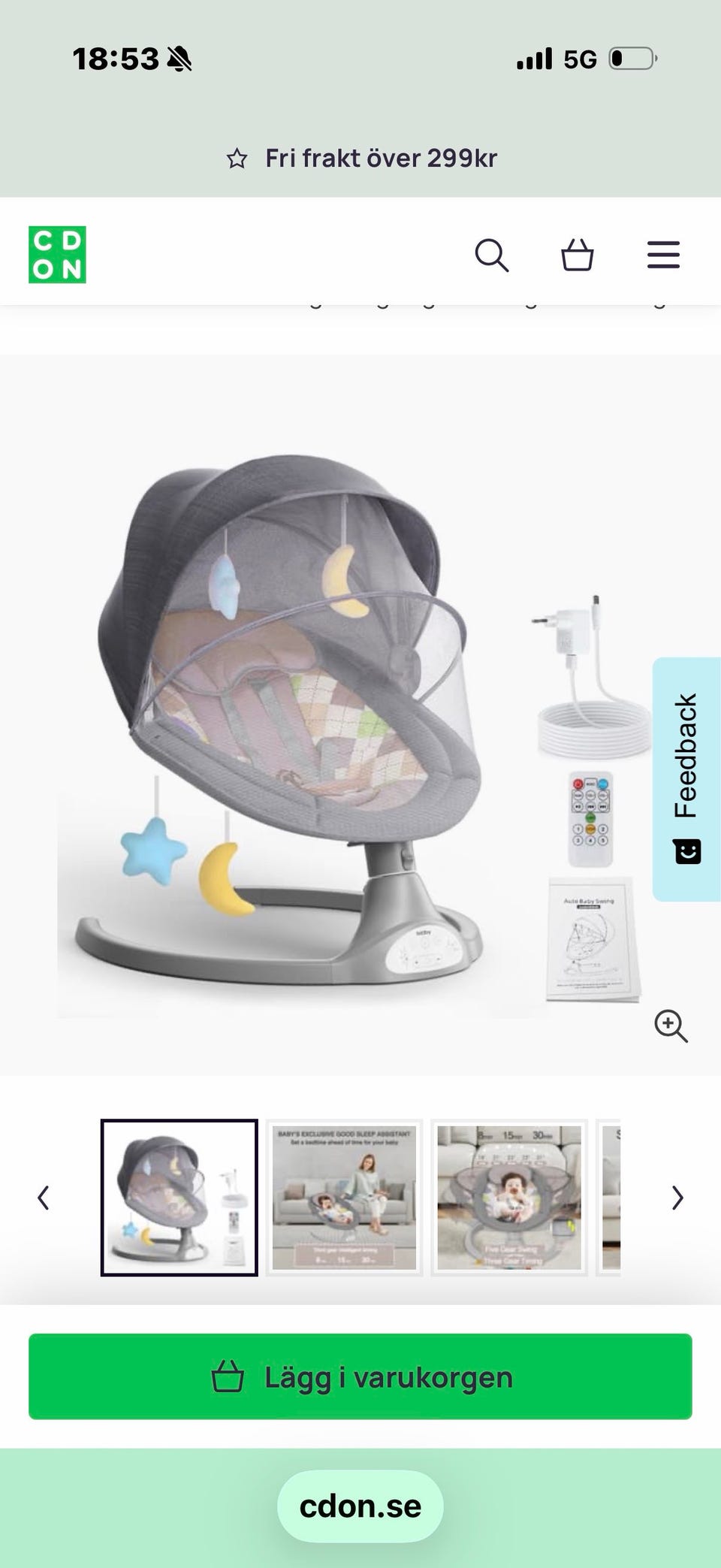Show previous gallery thumbnails

pyautogui.click(x=44, y=1198)
